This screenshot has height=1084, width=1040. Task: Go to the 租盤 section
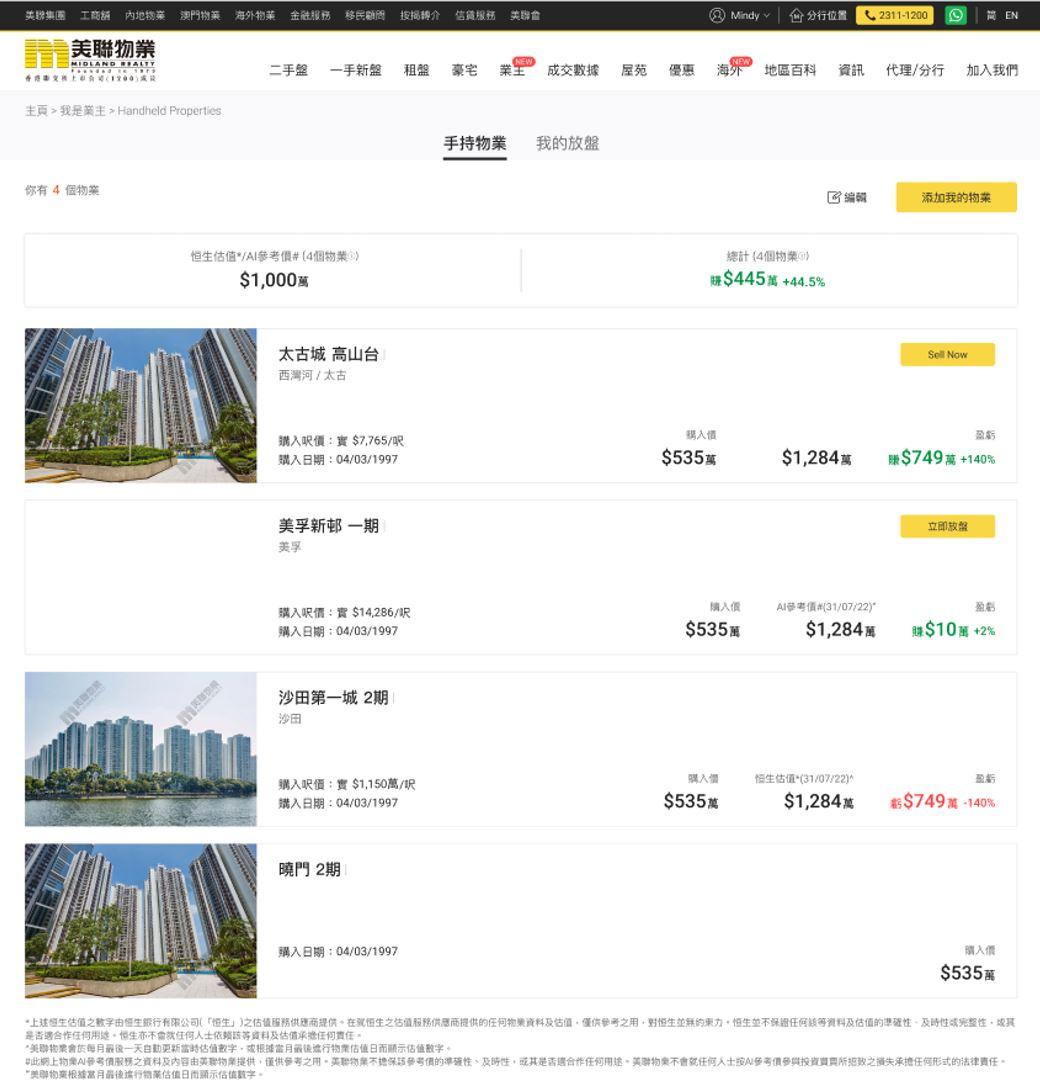tap(416, 70)
